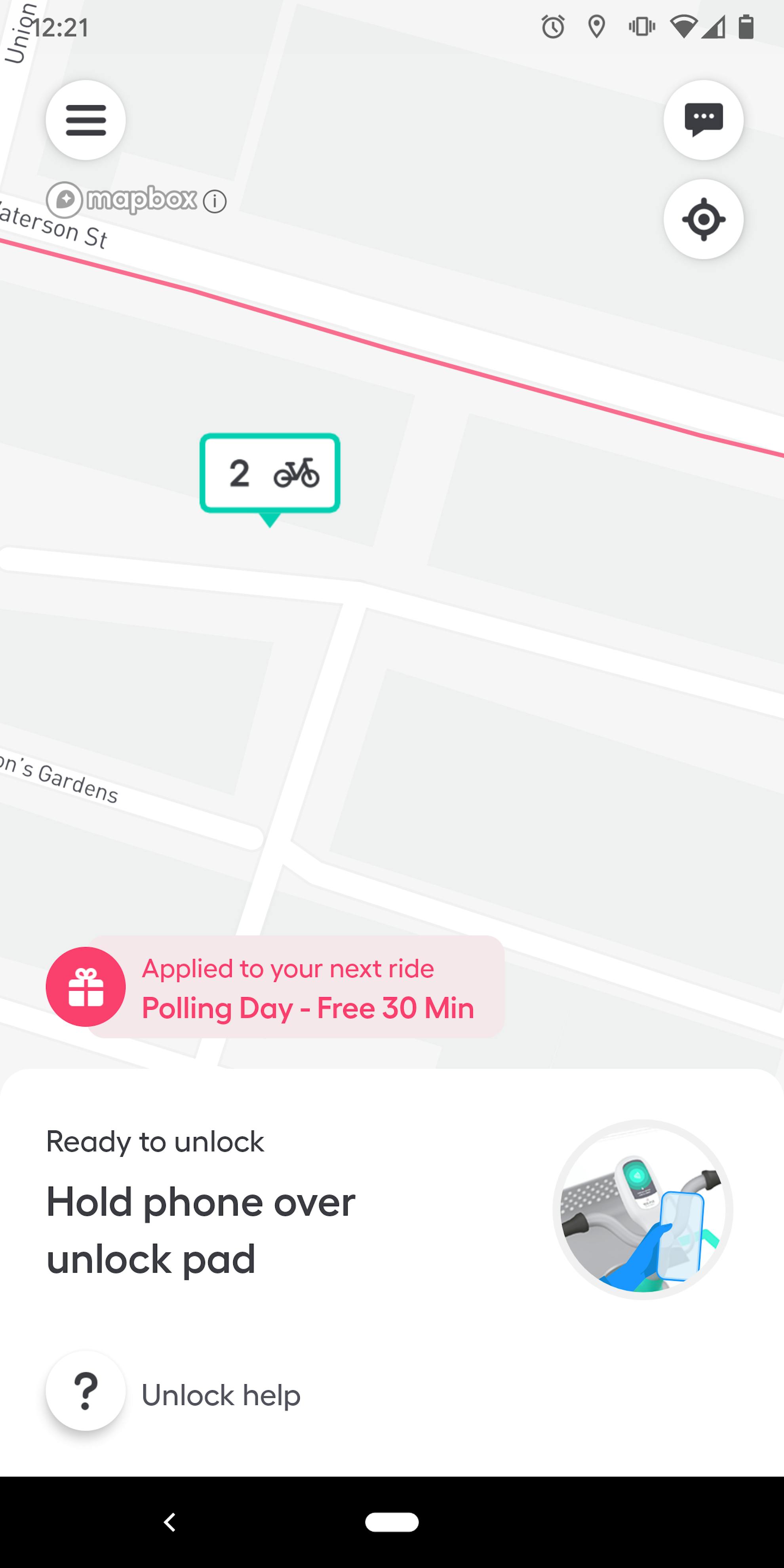This screenshot has width=784, height=1568.
Task: Go back using system back button
Action: pyautogui.click(x=170, y=1522)
